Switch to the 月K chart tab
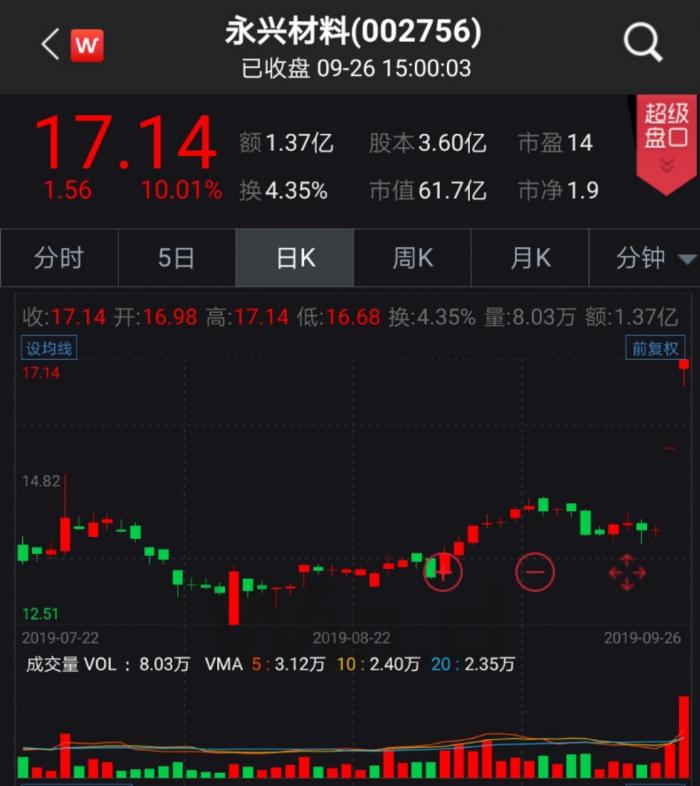 [530, 258]
